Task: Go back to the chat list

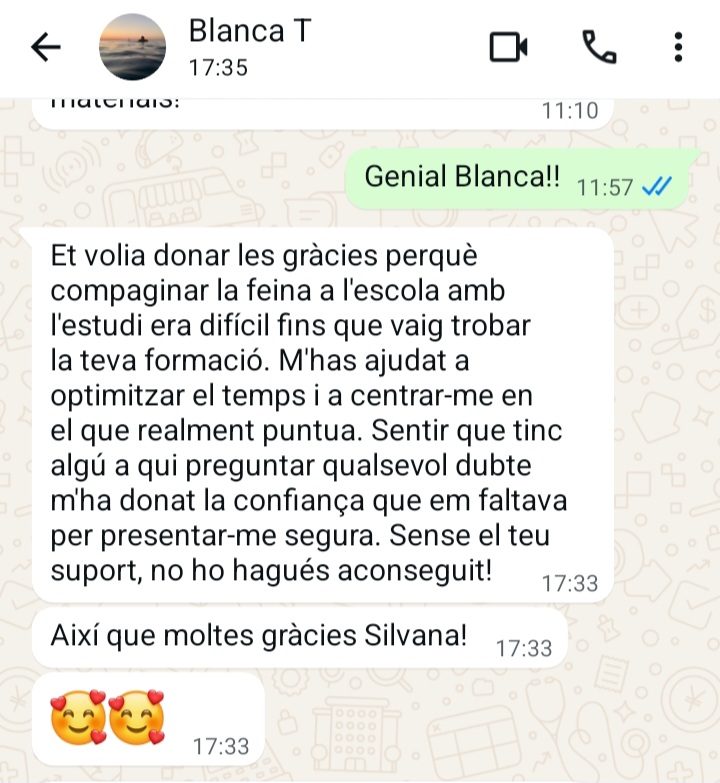Action: (x=46, y=47)
